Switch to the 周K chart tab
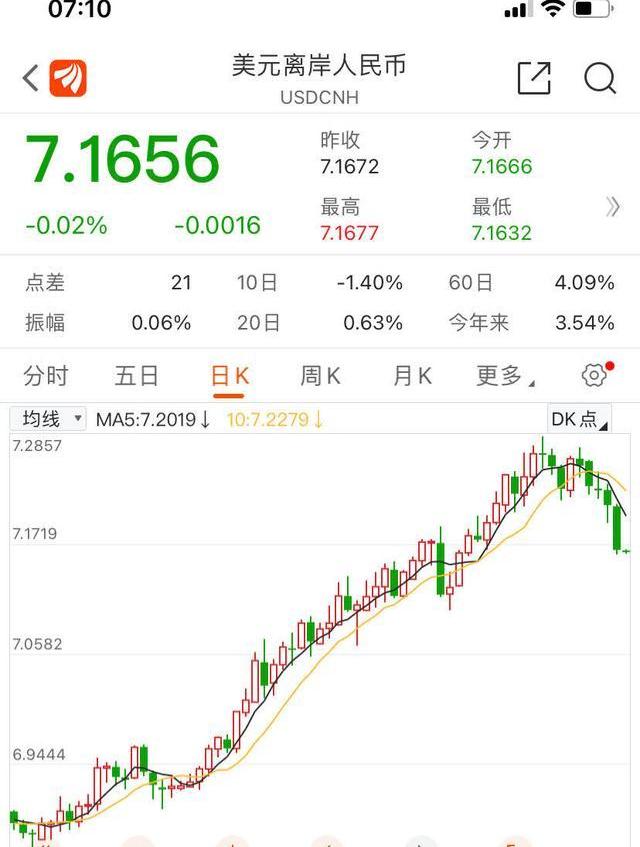 [x=320, y=376]
